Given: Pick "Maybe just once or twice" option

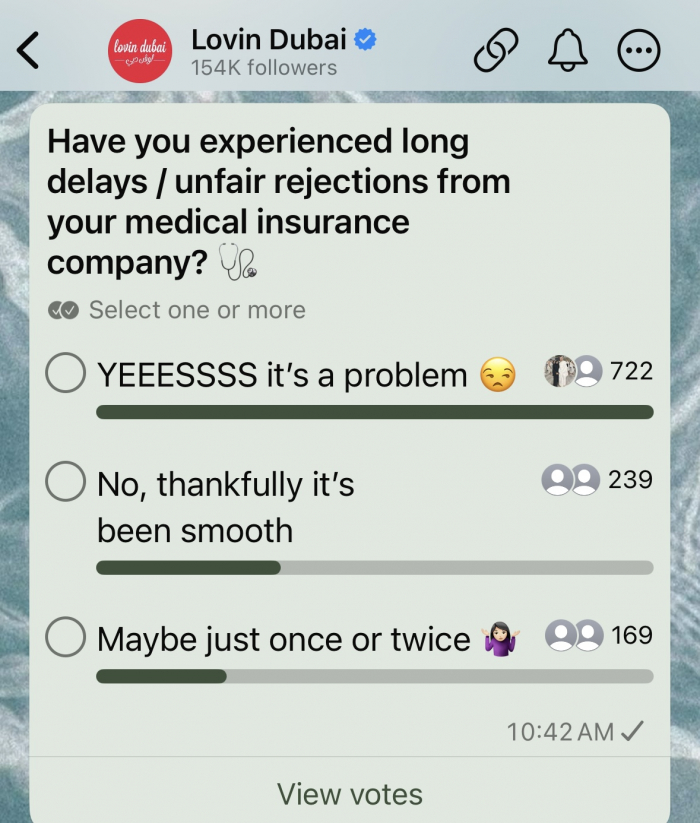Looking at the screenshot, I should click(66, 639).
